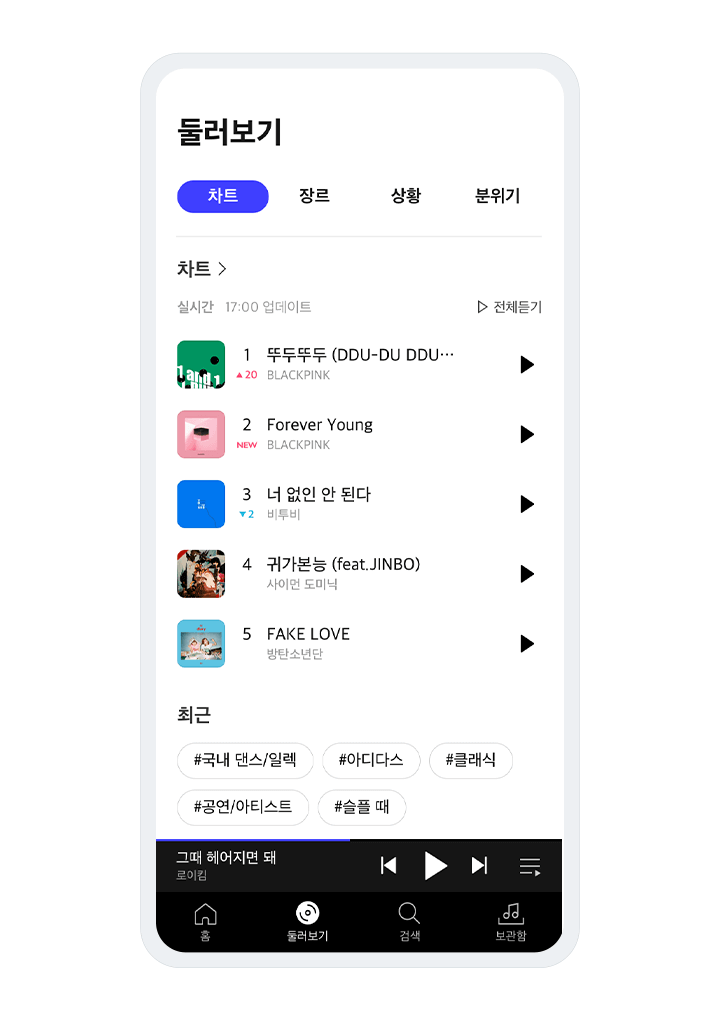The image size is (720, 1020).
Task: Select the 상황 tab
Action: (405, 197)
